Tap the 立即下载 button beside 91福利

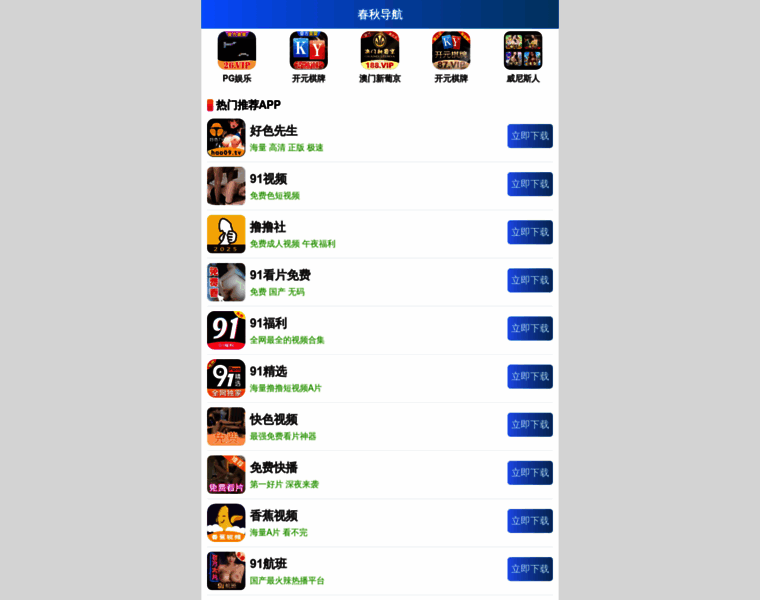530,328
